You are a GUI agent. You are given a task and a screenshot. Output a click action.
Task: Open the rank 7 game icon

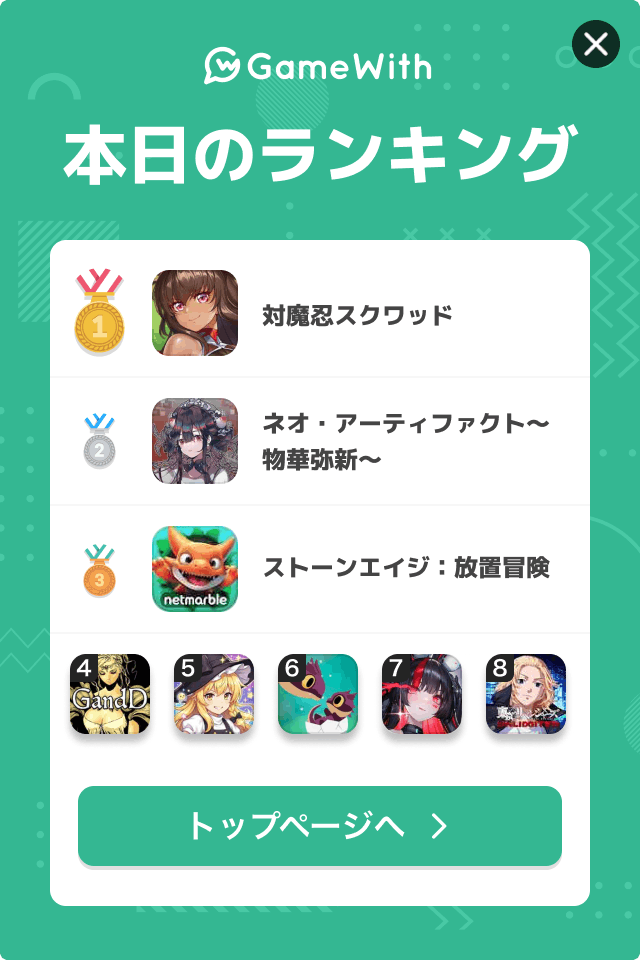click(422, 694)
